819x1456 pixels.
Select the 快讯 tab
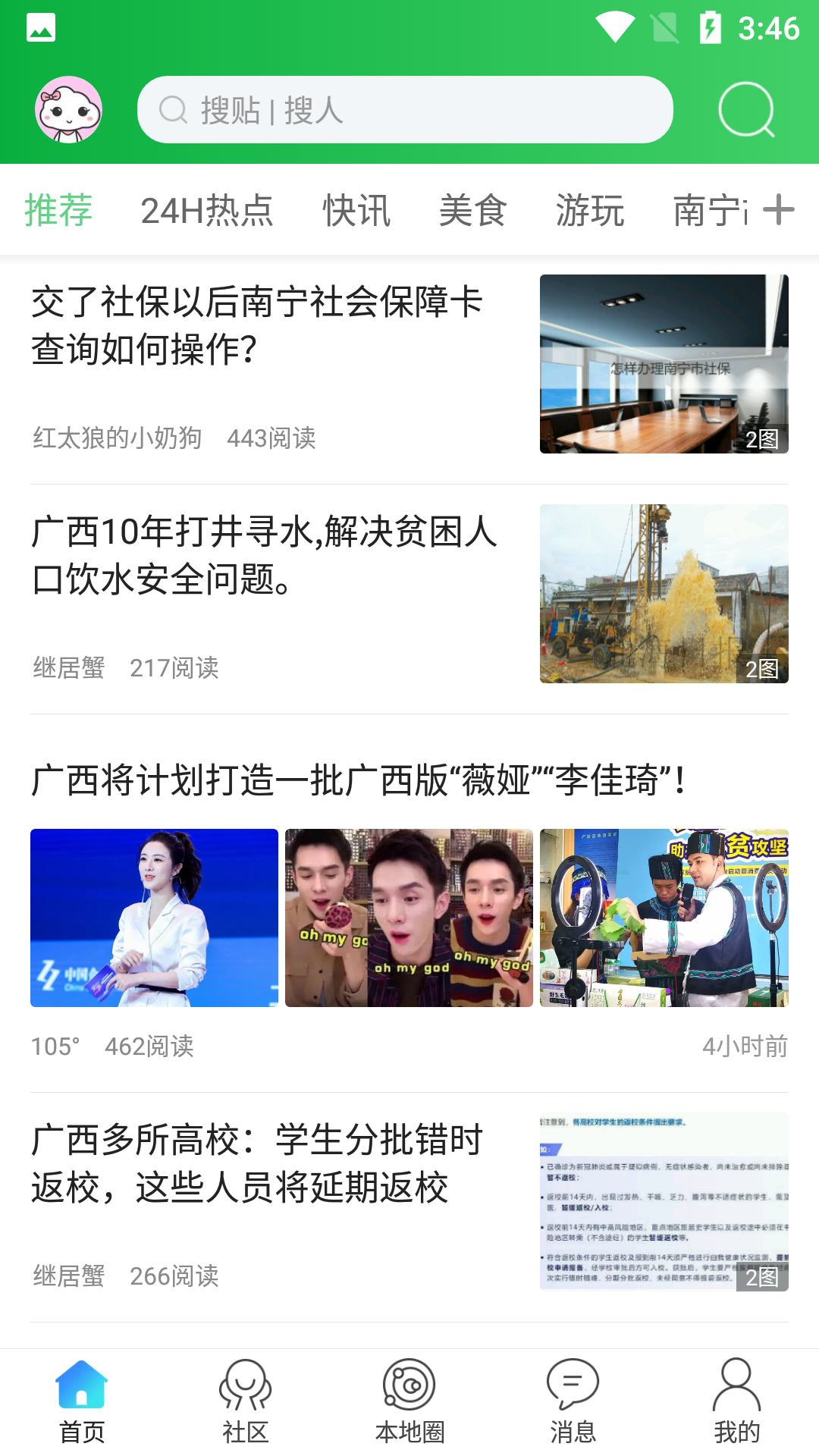pyautogui.click(x=356, y=210)
